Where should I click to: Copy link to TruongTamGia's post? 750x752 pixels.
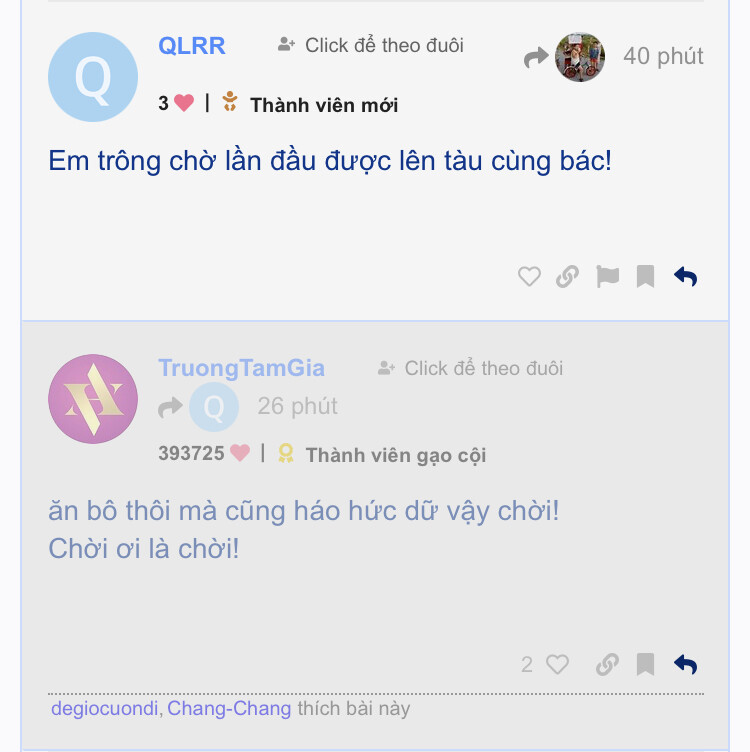[x=607, y=664]
